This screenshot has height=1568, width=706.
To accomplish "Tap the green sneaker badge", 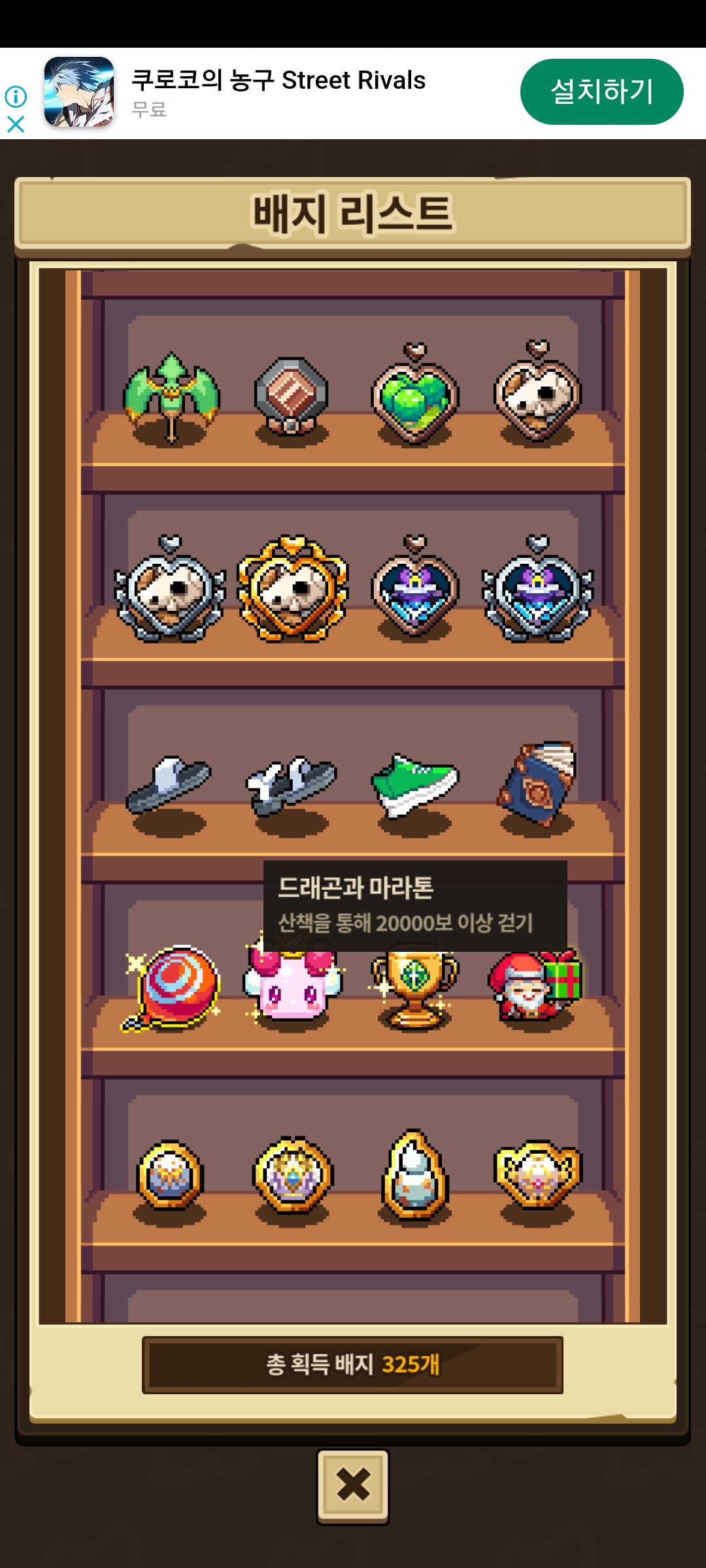I will pos(414,784).
